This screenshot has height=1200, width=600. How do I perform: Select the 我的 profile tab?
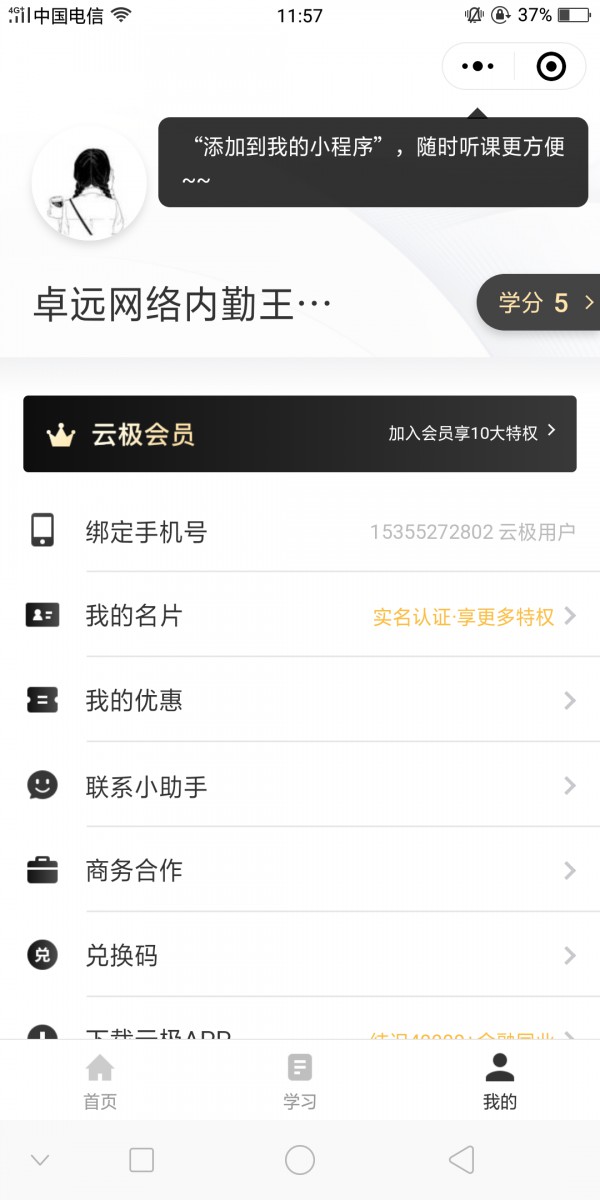[x=500, y=1082]
